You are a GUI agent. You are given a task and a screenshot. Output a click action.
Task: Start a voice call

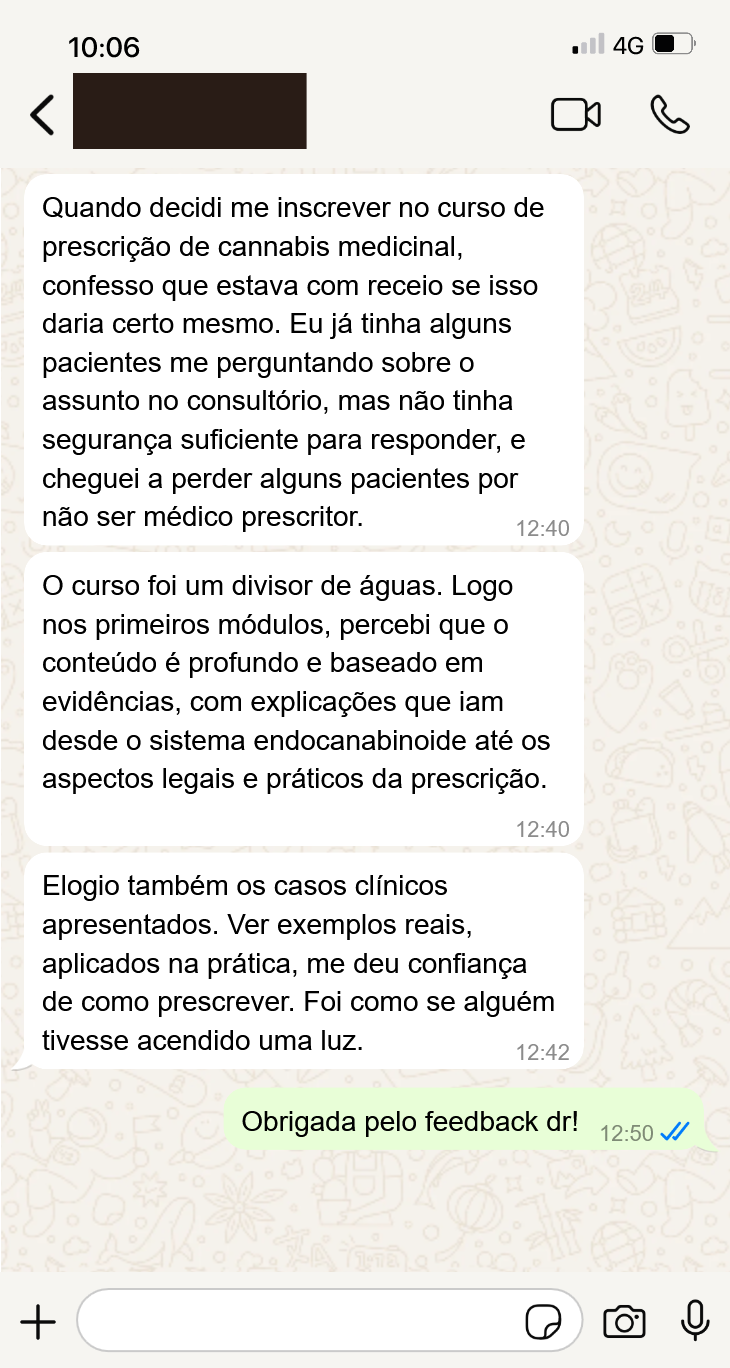[x=670, y=115]
